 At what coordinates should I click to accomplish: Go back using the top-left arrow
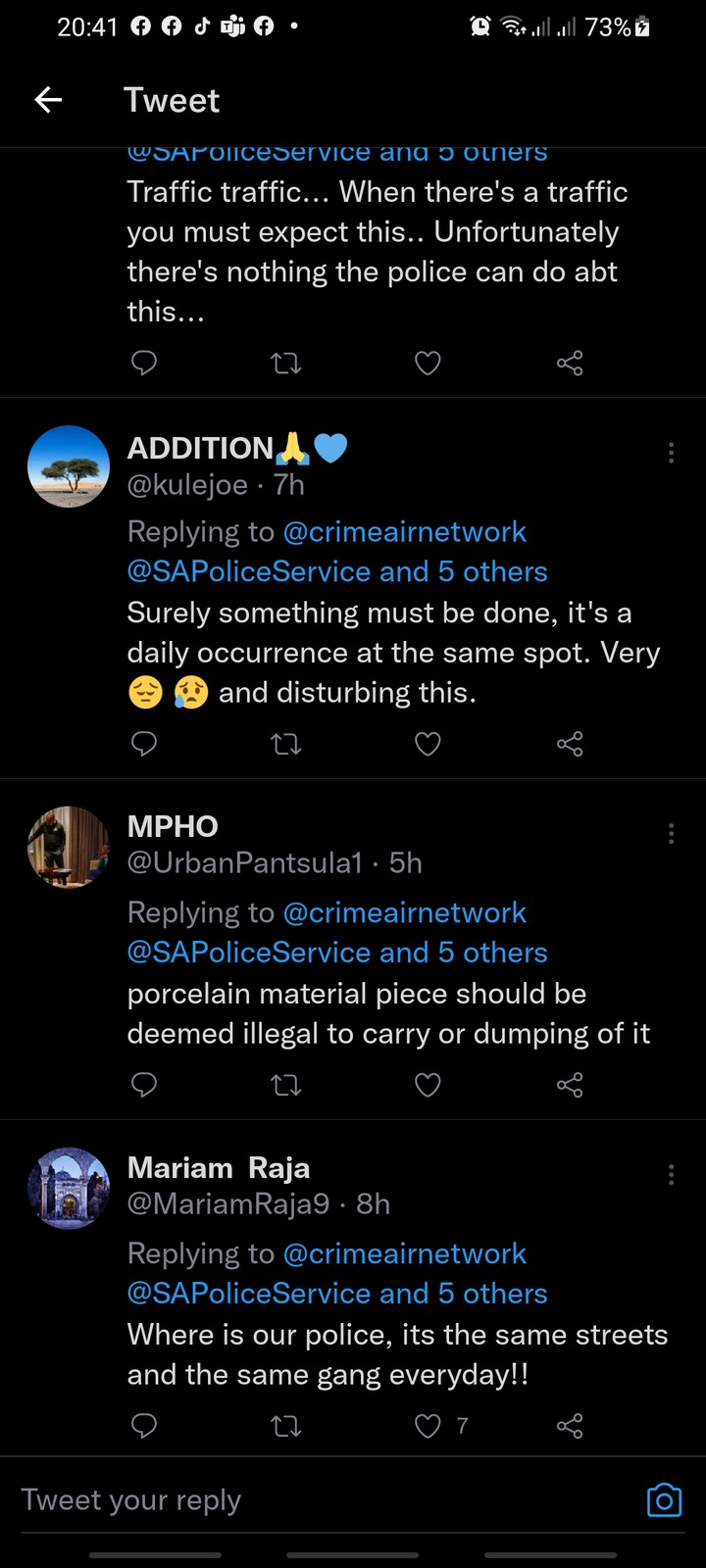click(x=48, y=99)
